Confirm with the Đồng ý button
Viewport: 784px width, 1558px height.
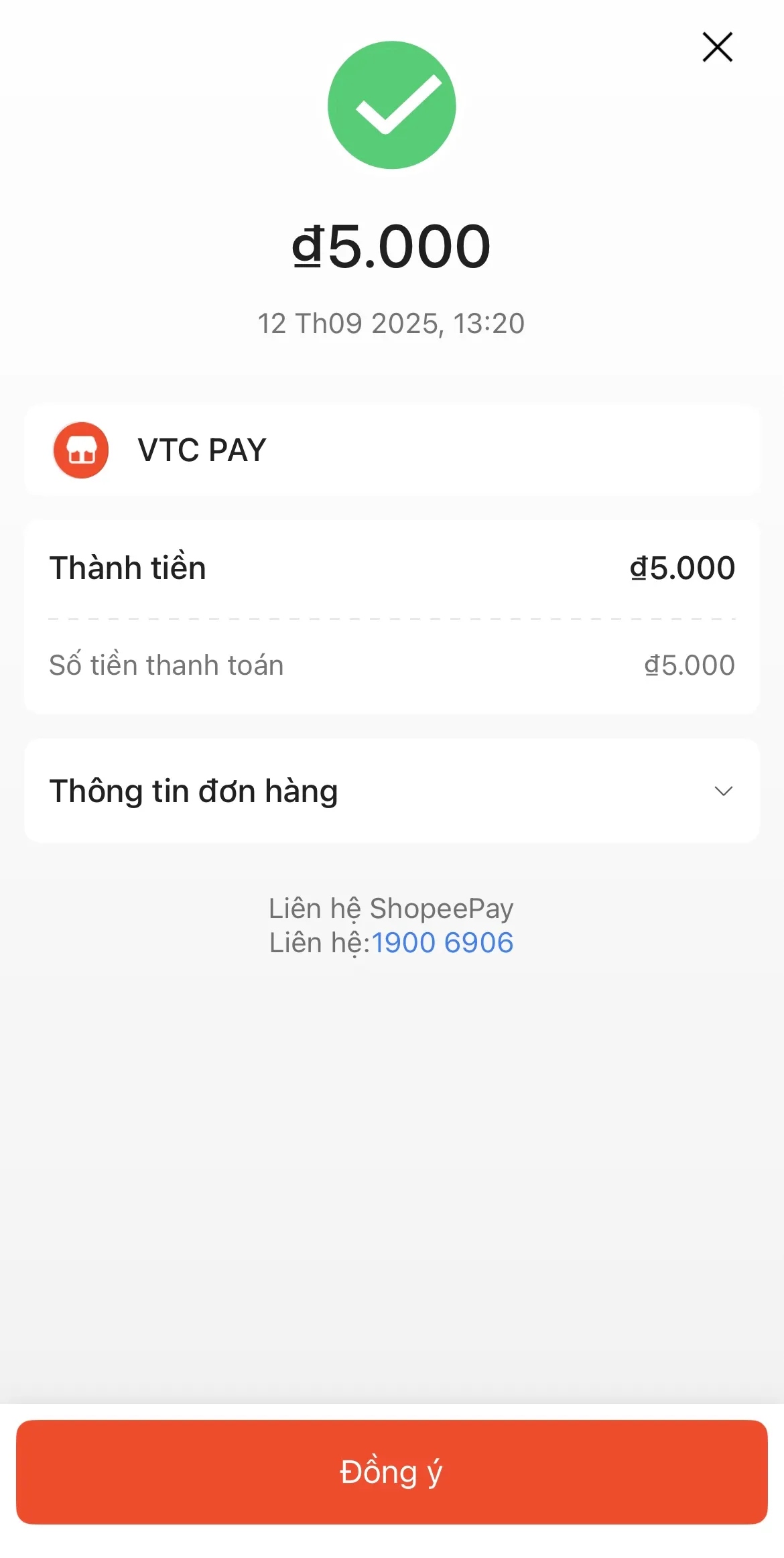click(391, 1472)
